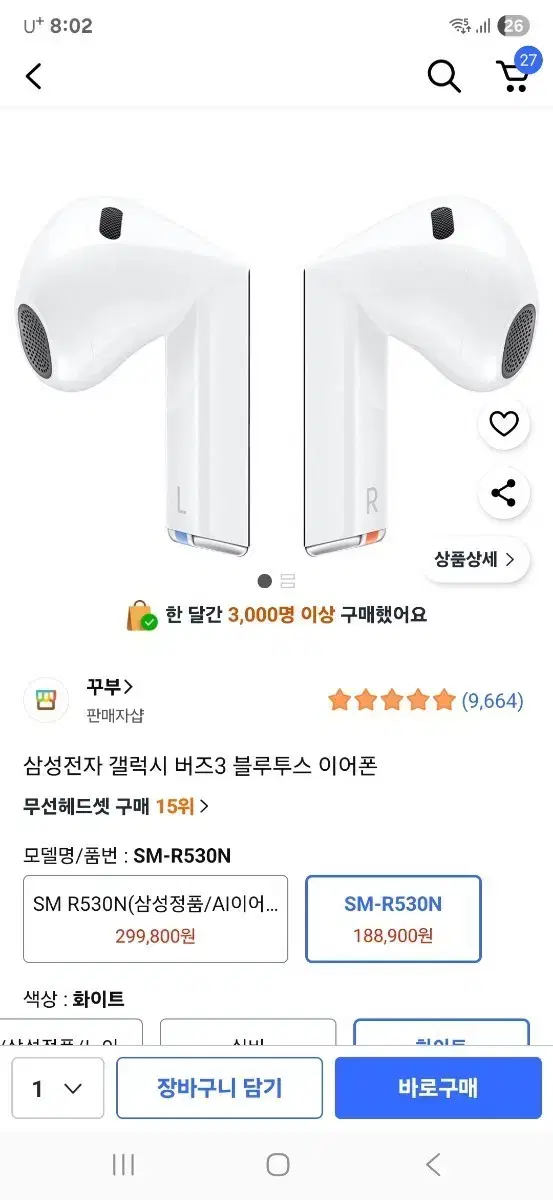Buy now with 바로구매
The height and width of the screenshot is (1200, 553).
point(438,1088)
